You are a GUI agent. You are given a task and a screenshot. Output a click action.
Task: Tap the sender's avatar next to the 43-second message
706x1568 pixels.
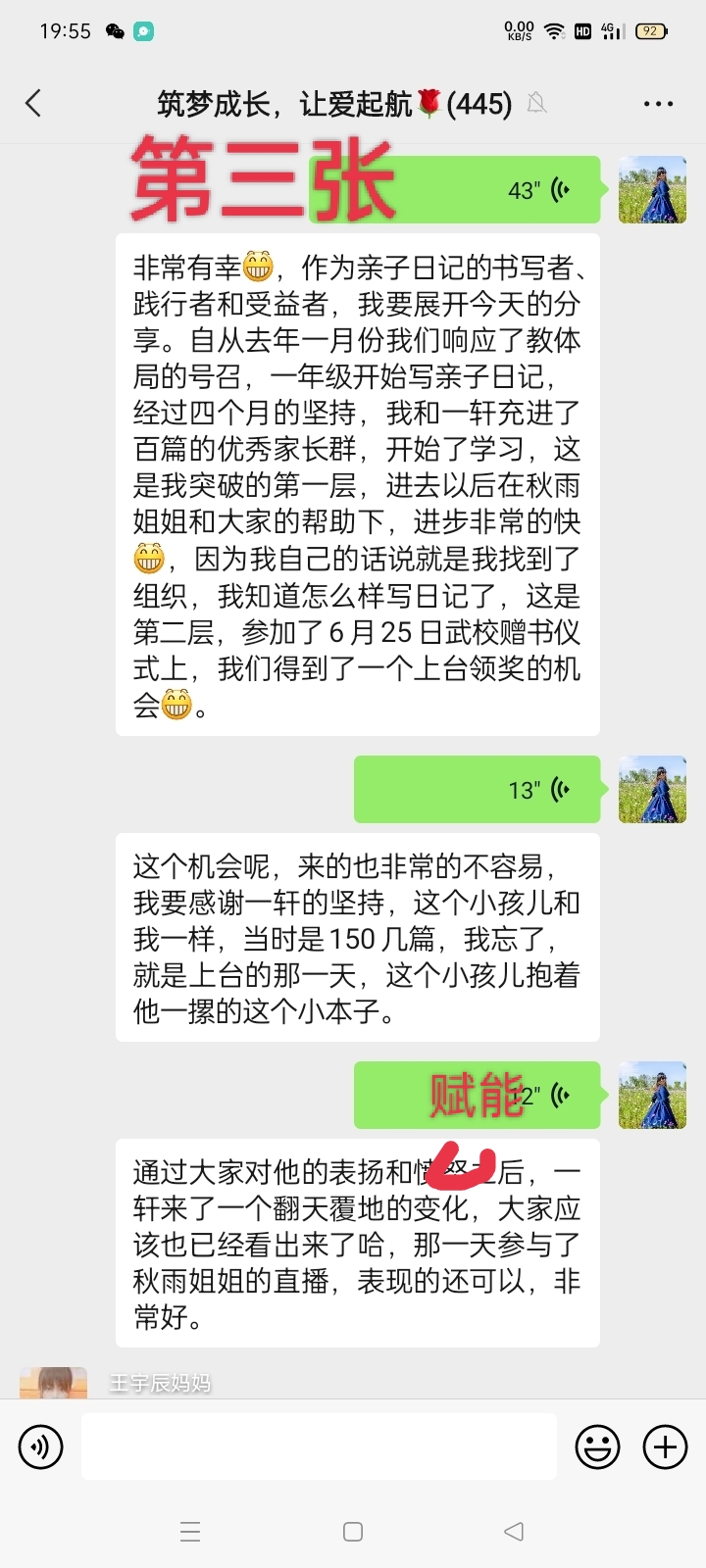(651, 189)
